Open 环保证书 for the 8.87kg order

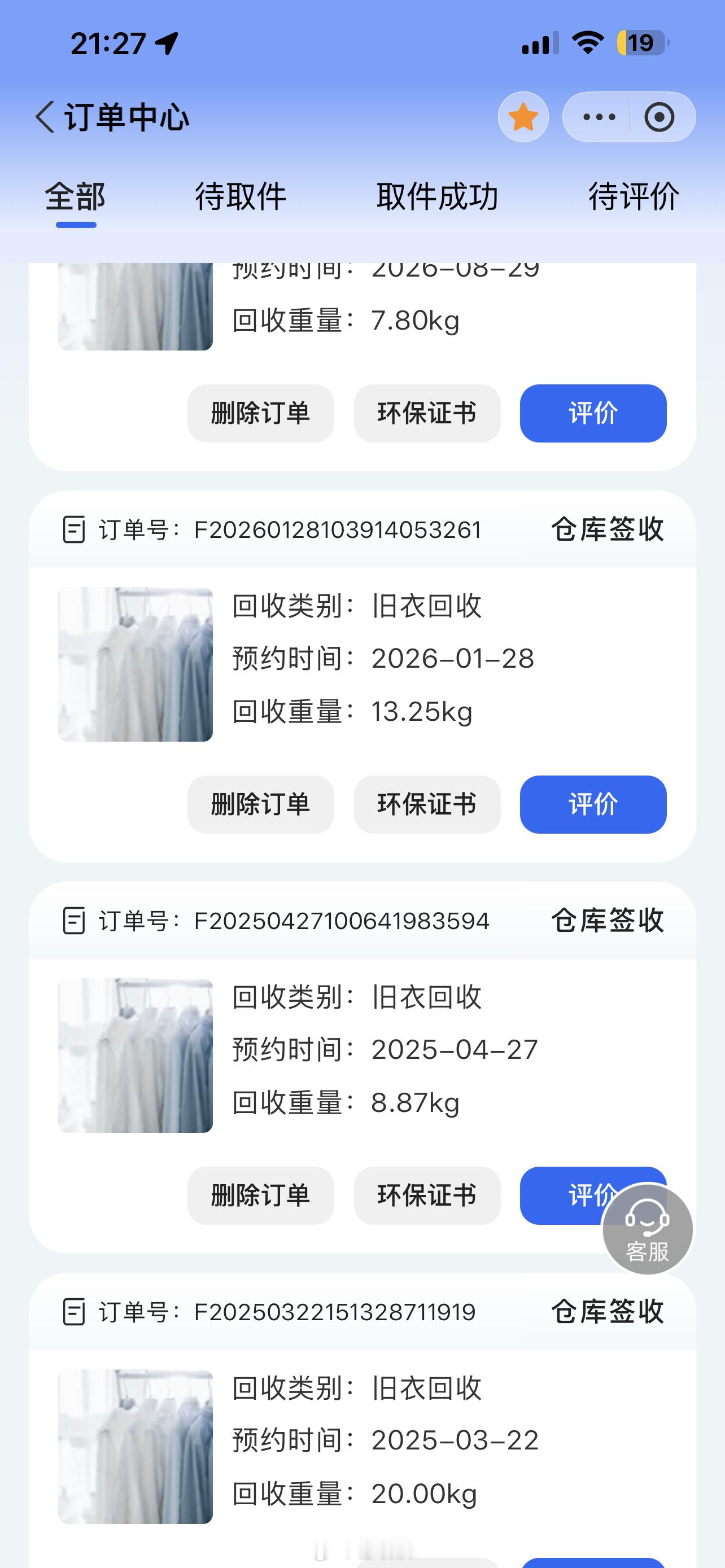427,1195
